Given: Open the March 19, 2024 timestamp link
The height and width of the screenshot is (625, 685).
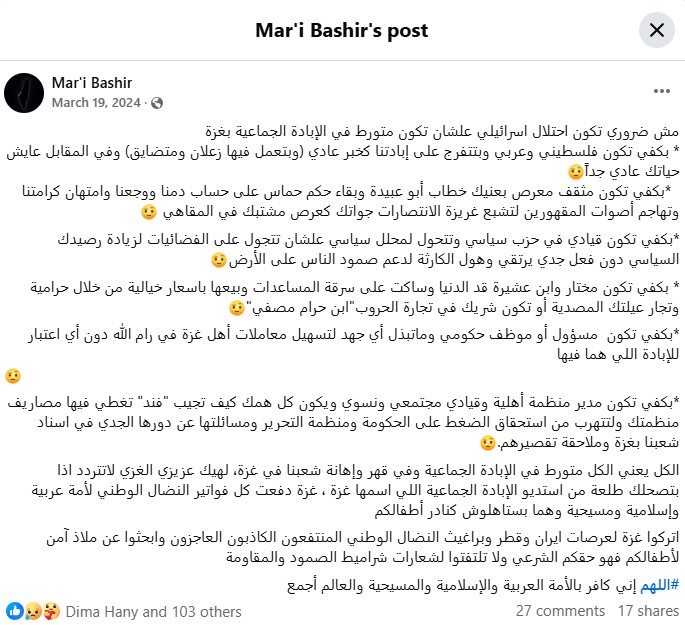Looking at the screenshot, I should pyautogui.click(x=98, y=102).
